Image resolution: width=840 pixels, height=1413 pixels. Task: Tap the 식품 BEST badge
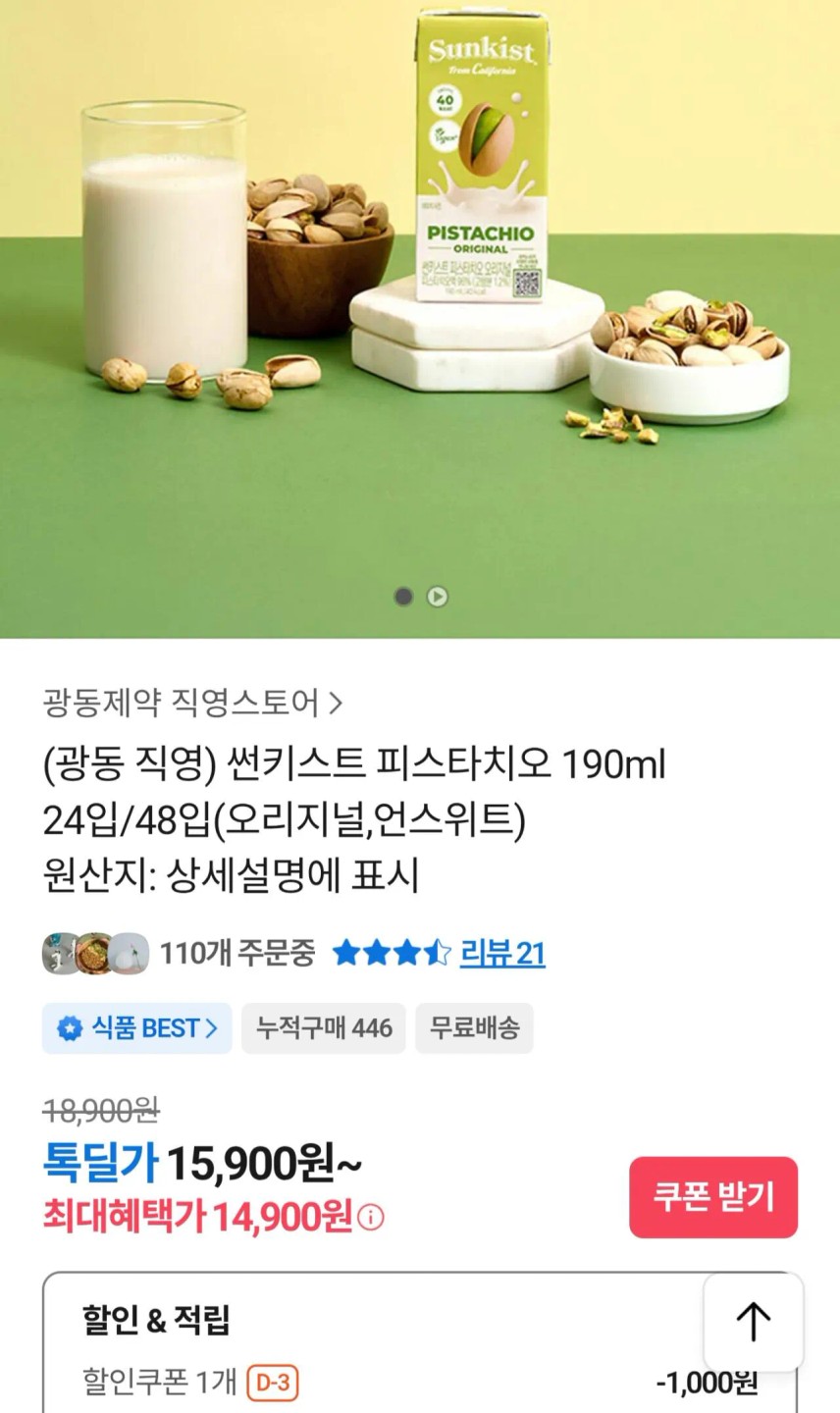coord(137,1028)
